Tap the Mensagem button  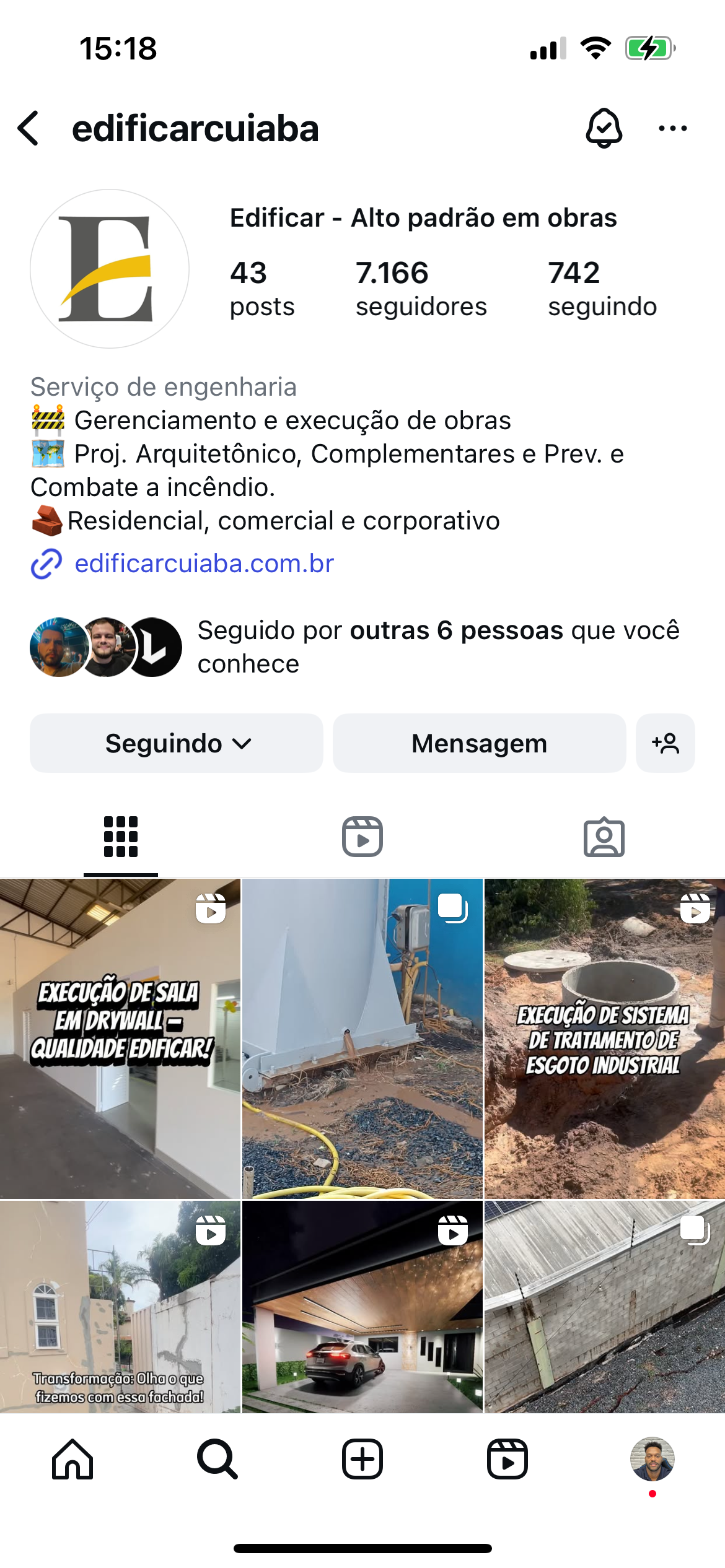click(x=479, y=743)
